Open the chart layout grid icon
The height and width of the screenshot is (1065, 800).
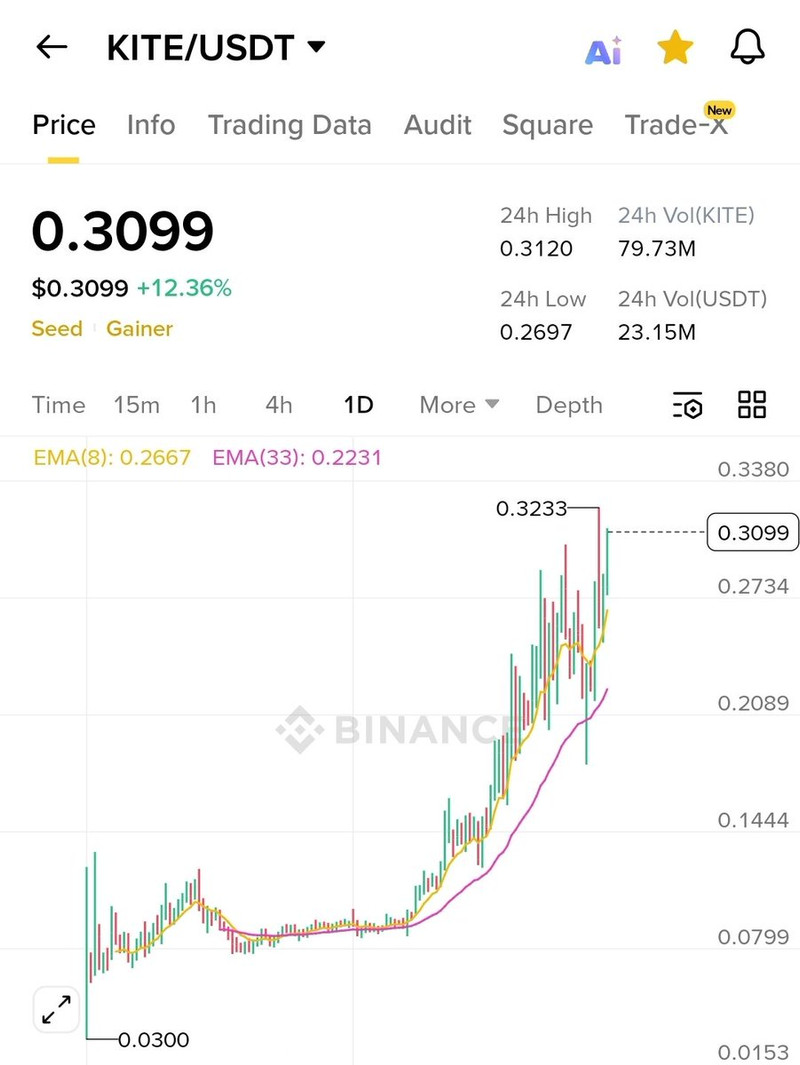[x=752, y=405]
